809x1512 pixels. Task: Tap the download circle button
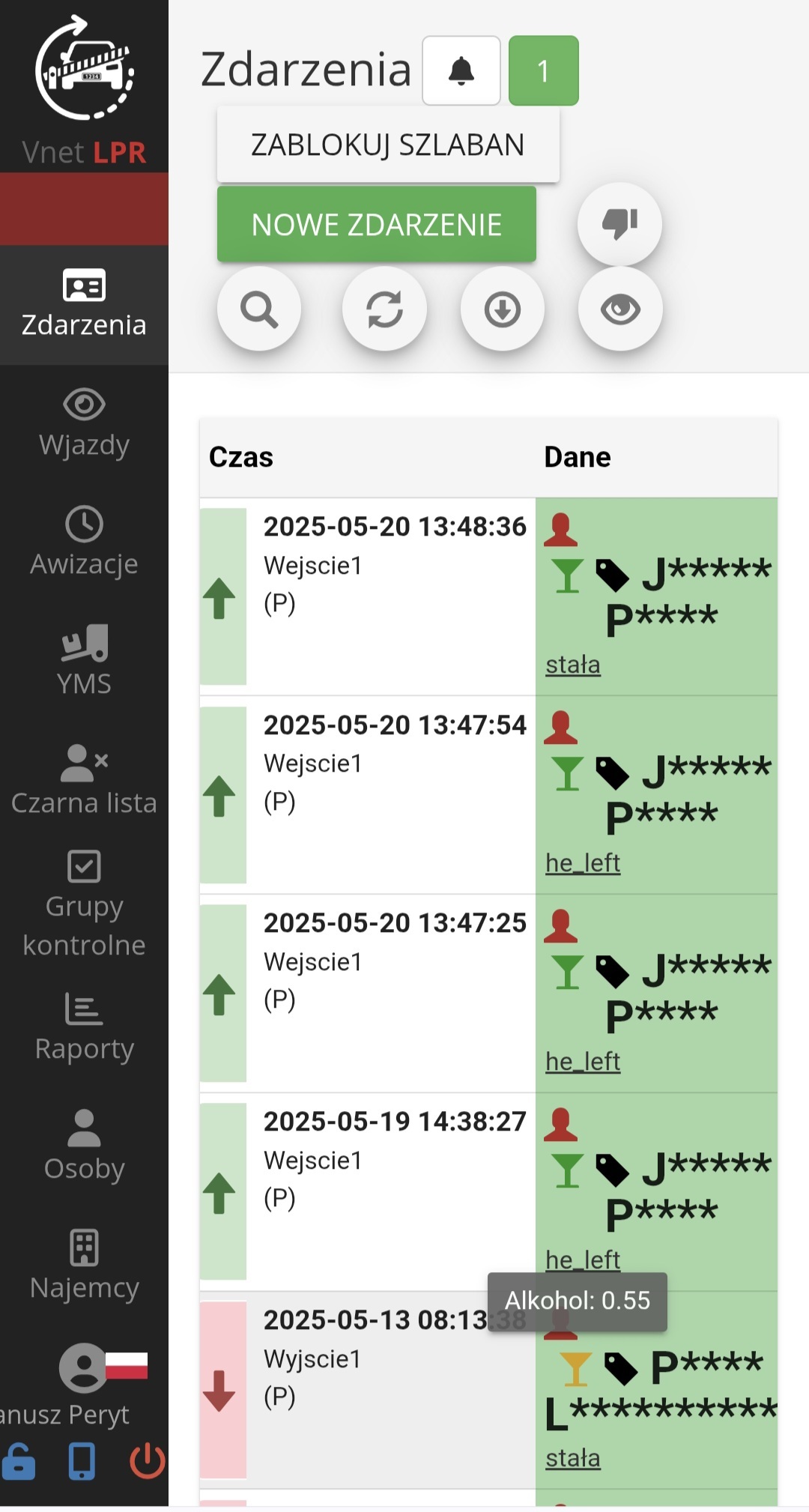click(502, 309)
